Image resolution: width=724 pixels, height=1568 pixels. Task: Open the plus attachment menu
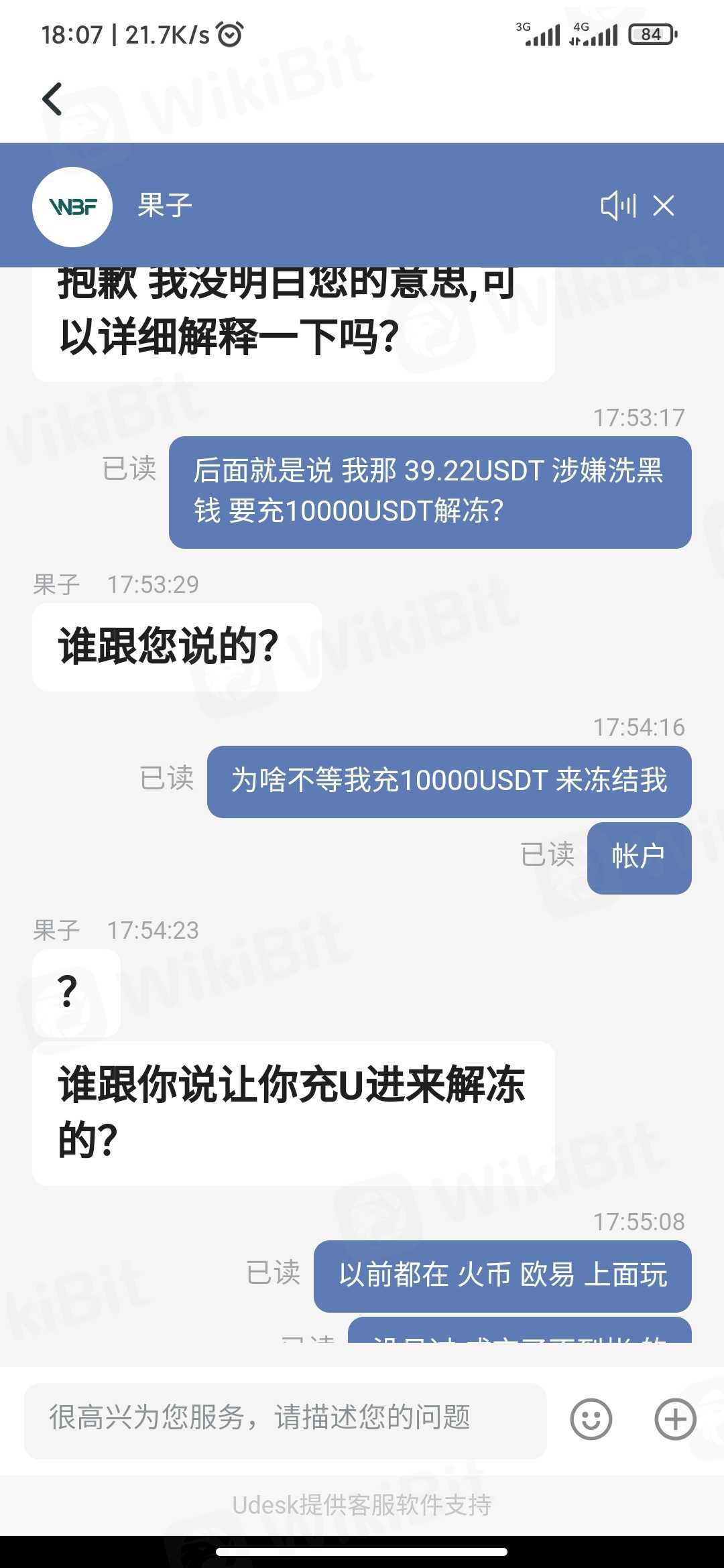point(675,1419)
